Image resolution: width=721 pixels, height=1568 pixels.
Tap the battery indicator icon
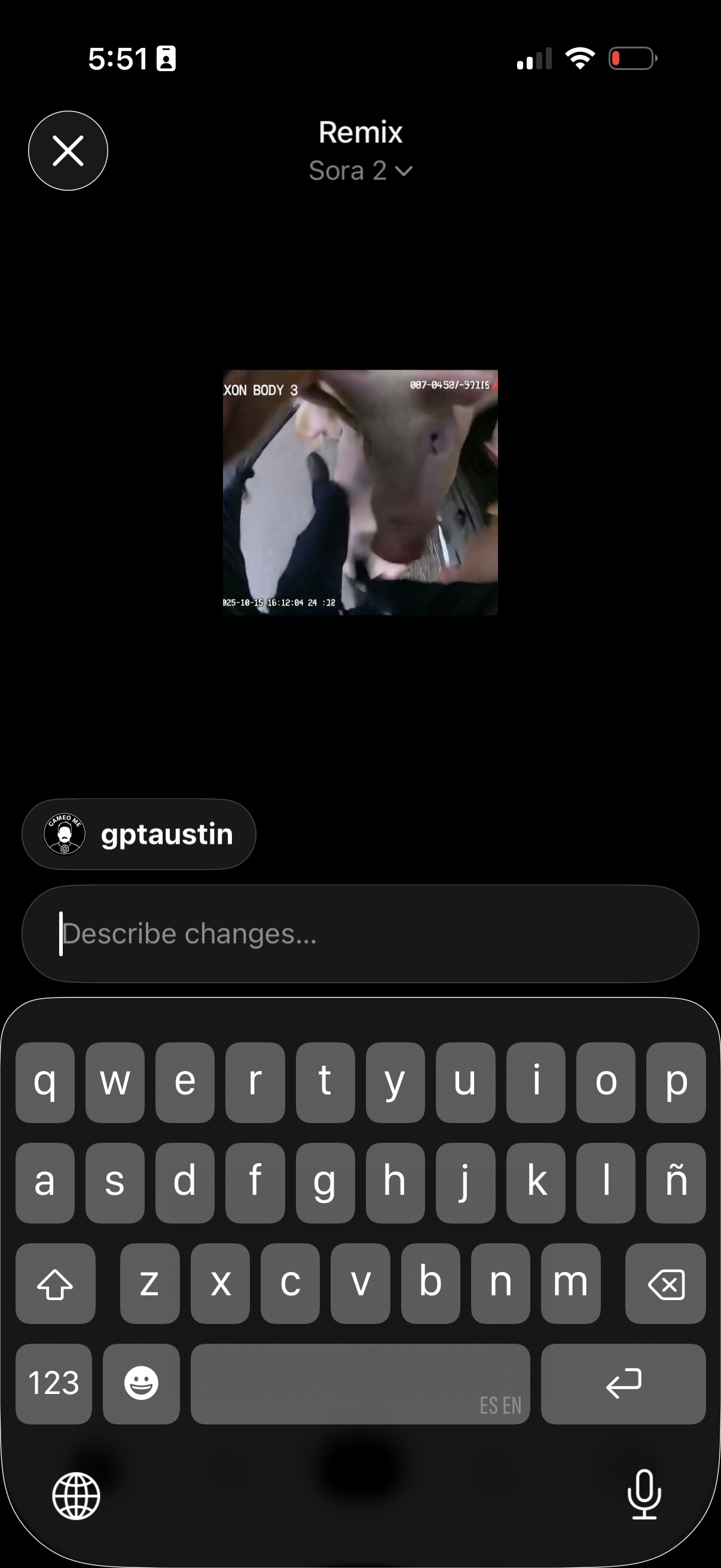pos(631,59)
